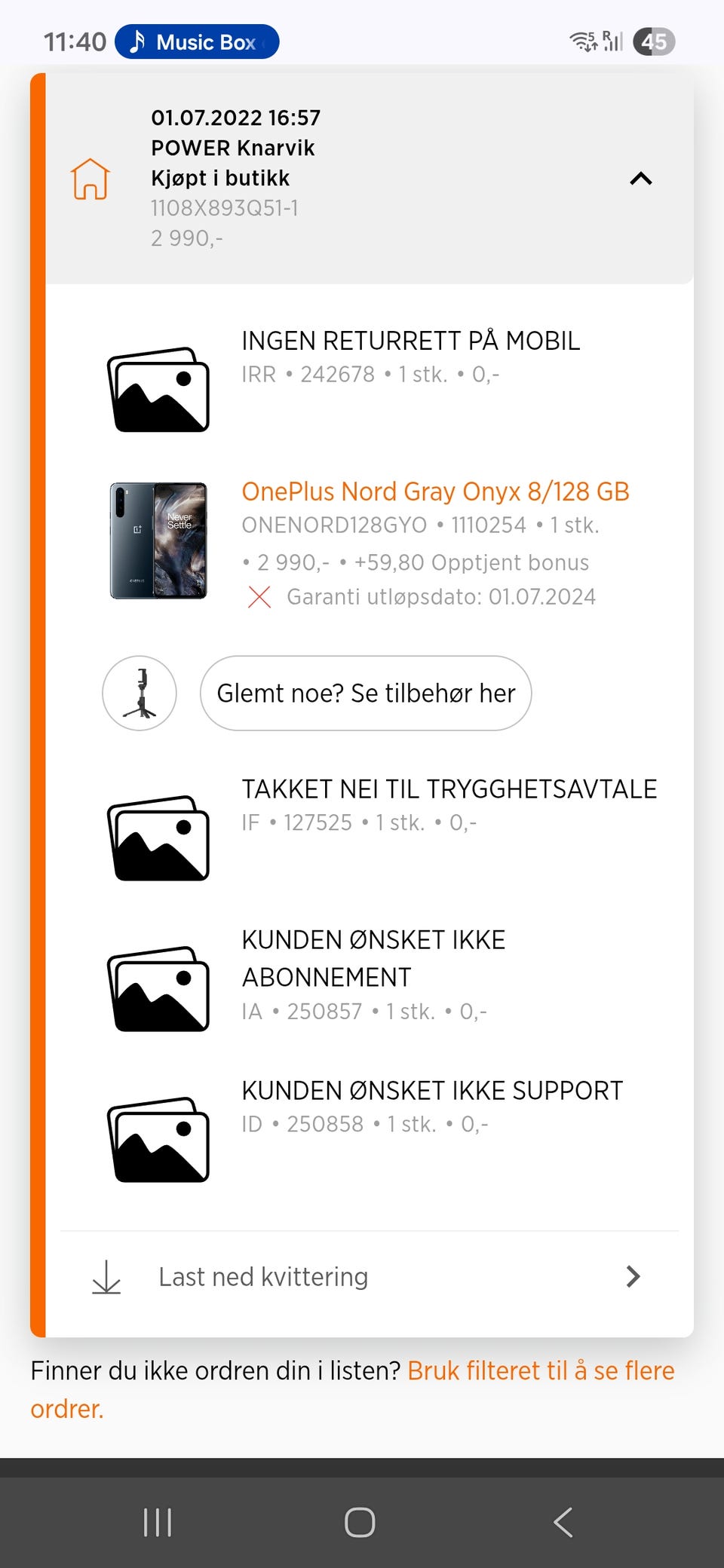724x1568 pixels.
Task: Click the home icon beside the order details
Action: [90, 180]
